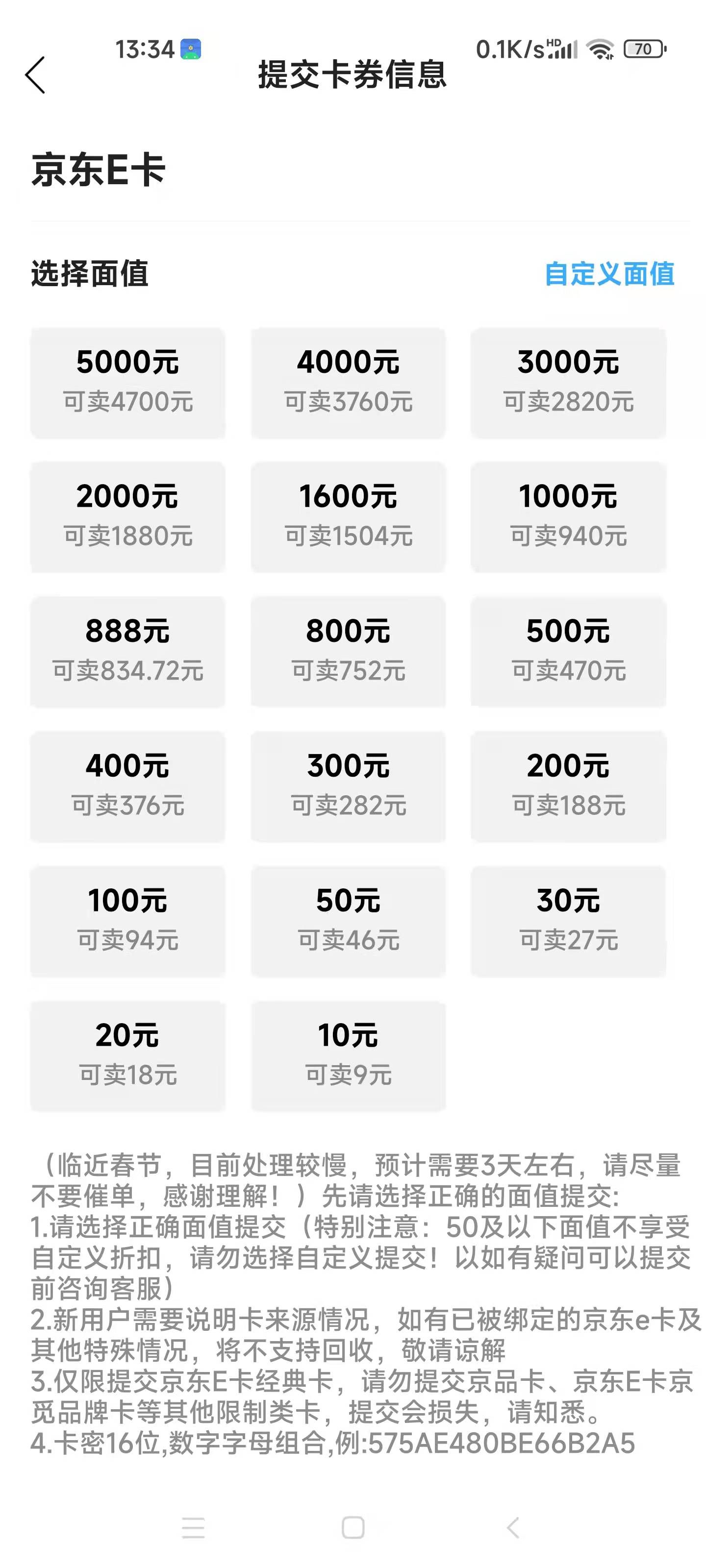Pick the 10元 denomination
706x1568 pixels.
point(348,1055)
